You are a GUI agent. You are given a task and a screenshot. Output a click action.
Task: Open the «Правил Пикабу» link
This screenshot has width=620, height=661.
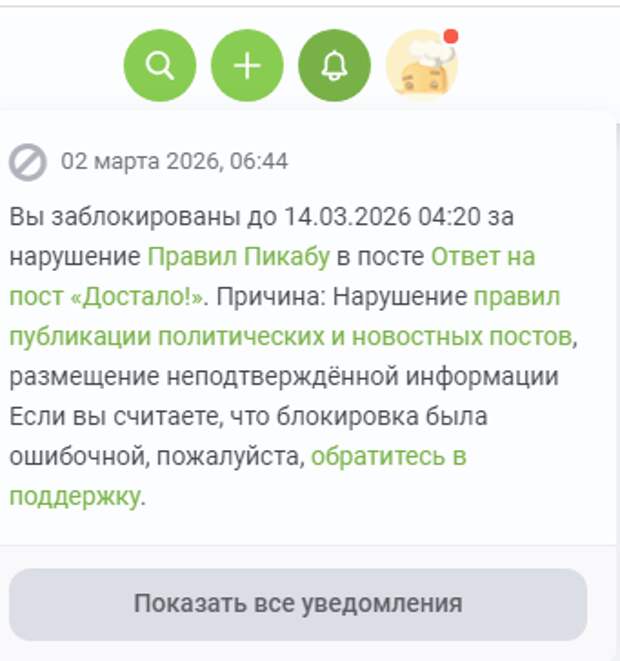tap(238, 257)
